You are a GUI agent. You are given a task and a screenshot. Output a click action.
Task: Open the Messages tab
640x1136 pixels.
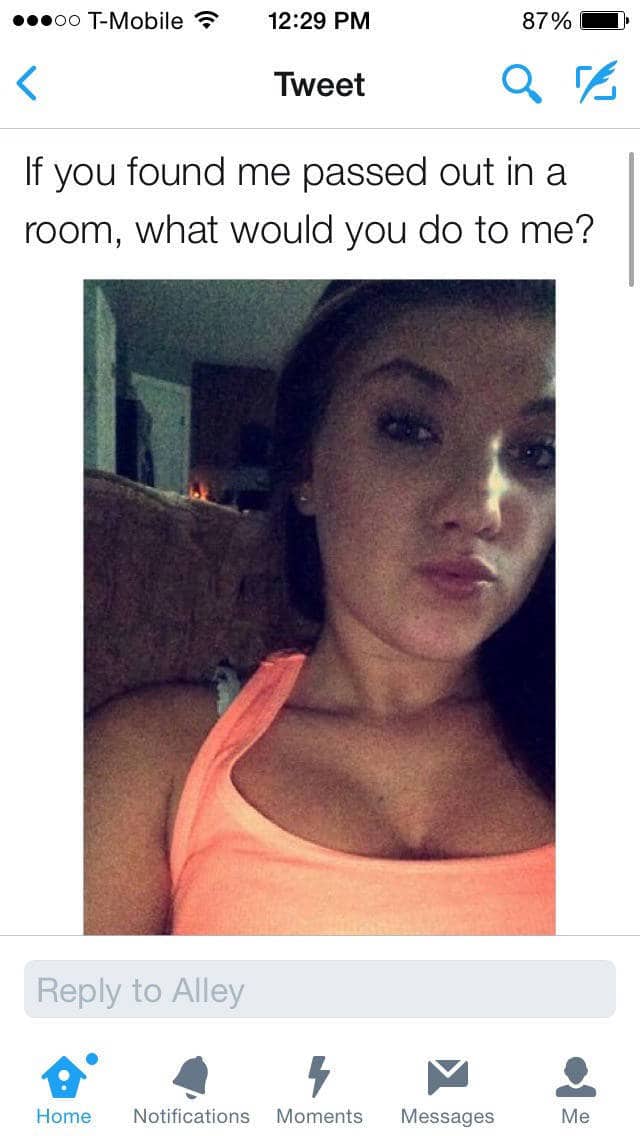[447, 1088]
